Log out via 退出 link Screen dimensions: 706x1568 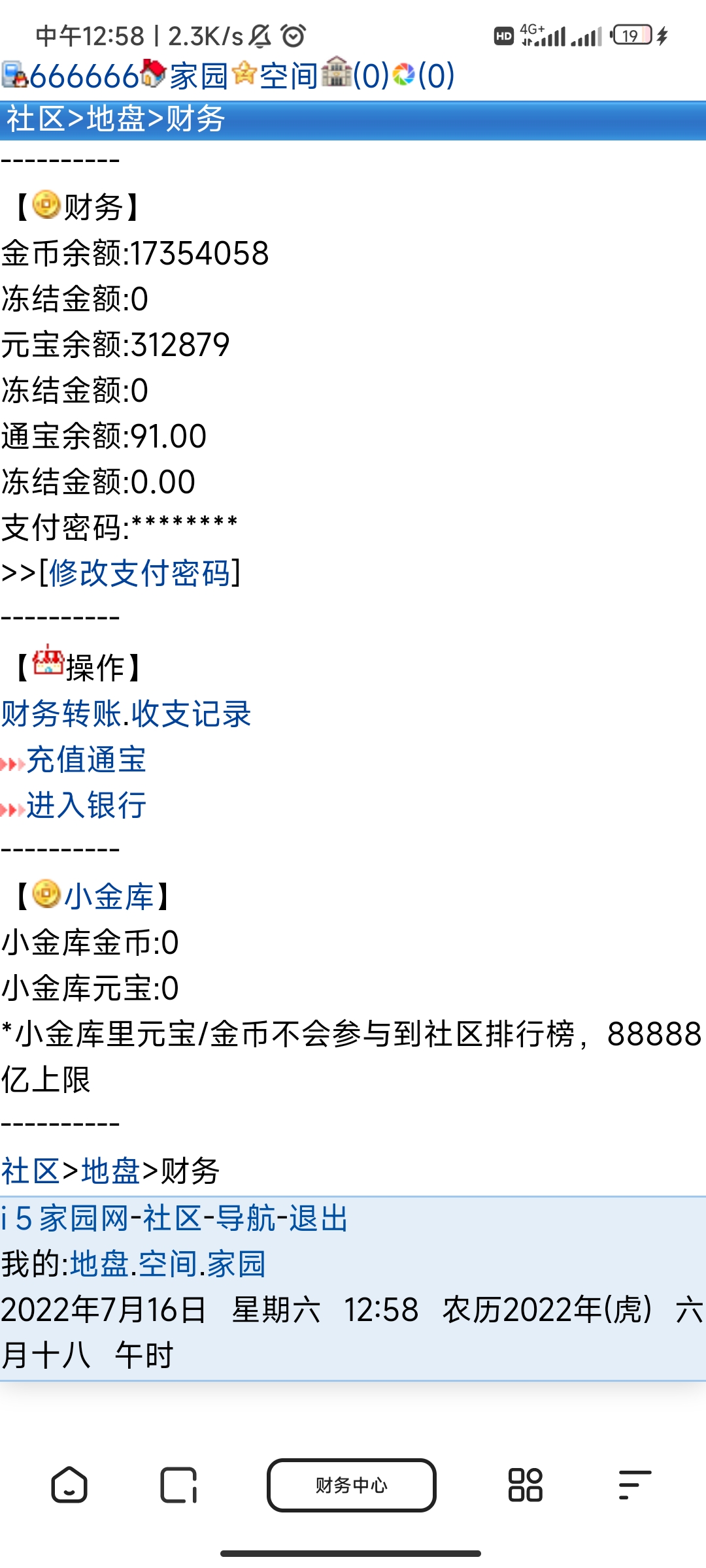[x=318, y=1218]
